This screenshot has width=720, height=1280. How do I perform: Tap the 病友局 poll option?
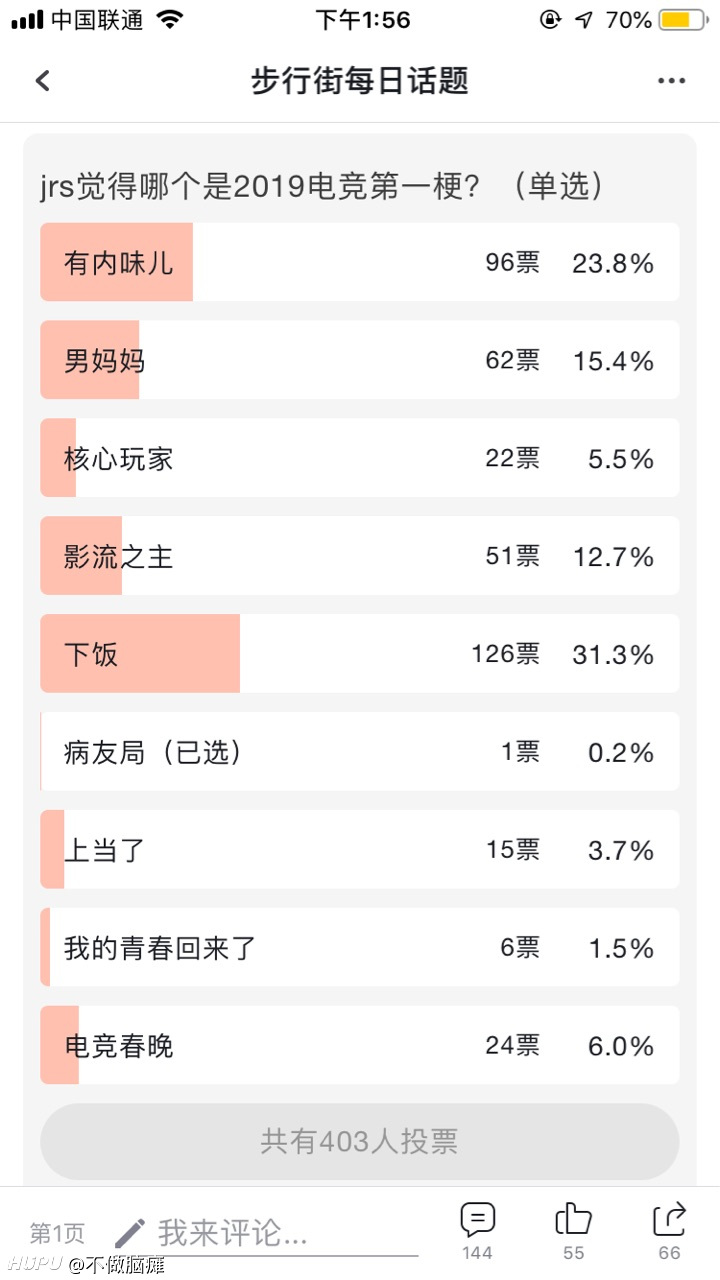[x=360, y=752]
